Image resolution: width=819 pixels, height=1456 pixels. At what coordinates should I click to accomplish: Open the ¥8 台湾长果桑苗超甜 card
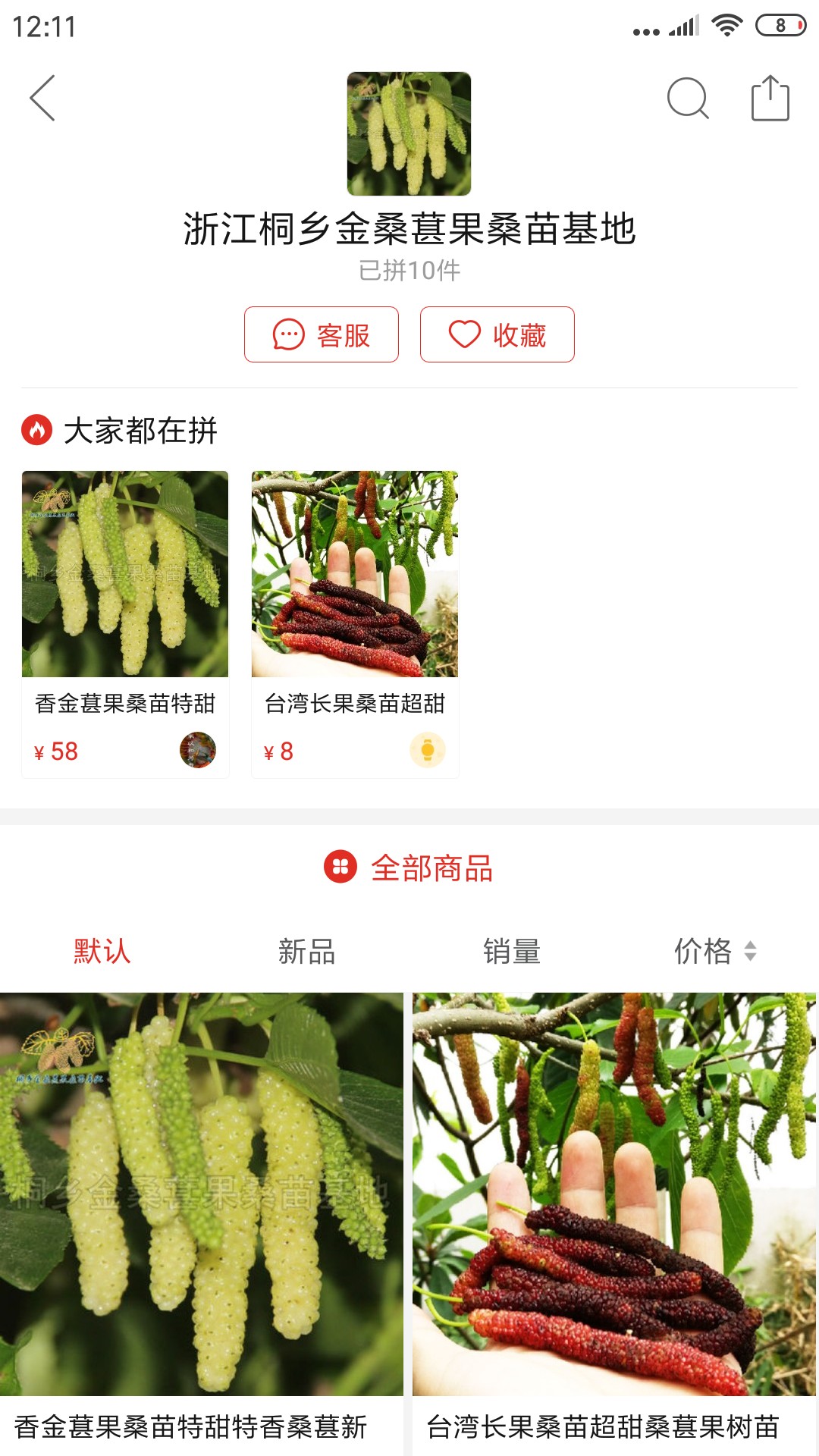355,622
